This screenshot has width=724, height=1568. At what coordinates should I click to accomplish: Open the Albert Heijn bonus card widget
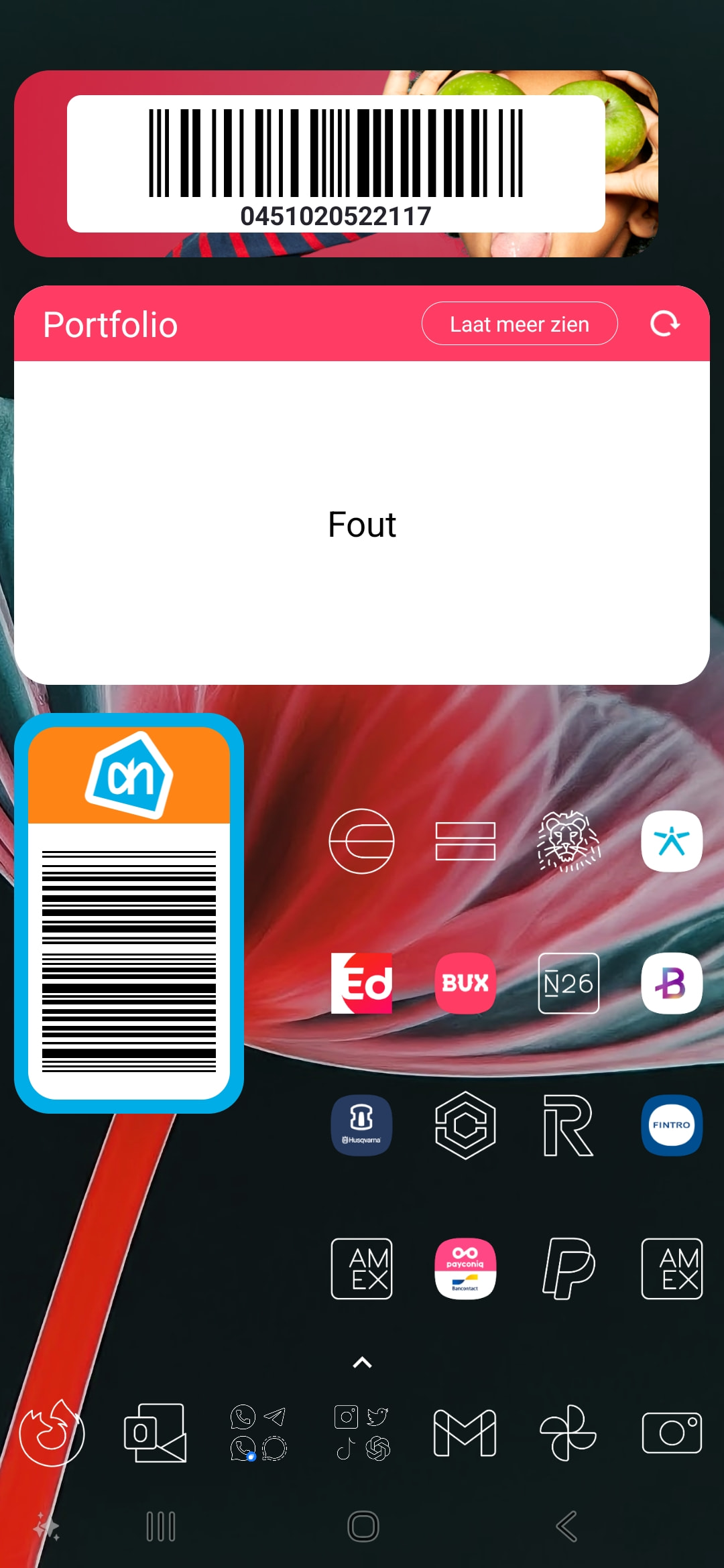pyautogui.click(x=129, y=913)
